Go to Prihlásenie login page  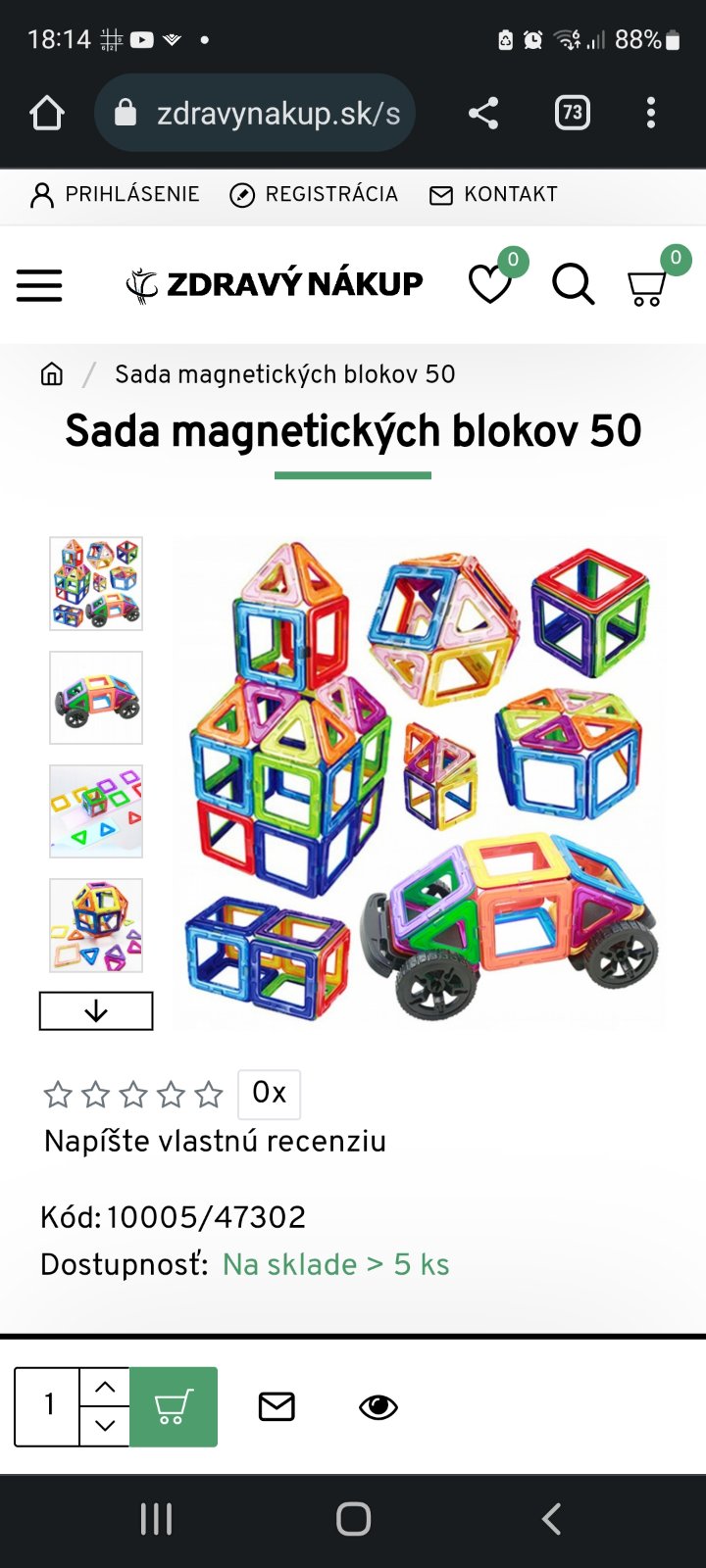pyautogui.click(x=115, y=194)
